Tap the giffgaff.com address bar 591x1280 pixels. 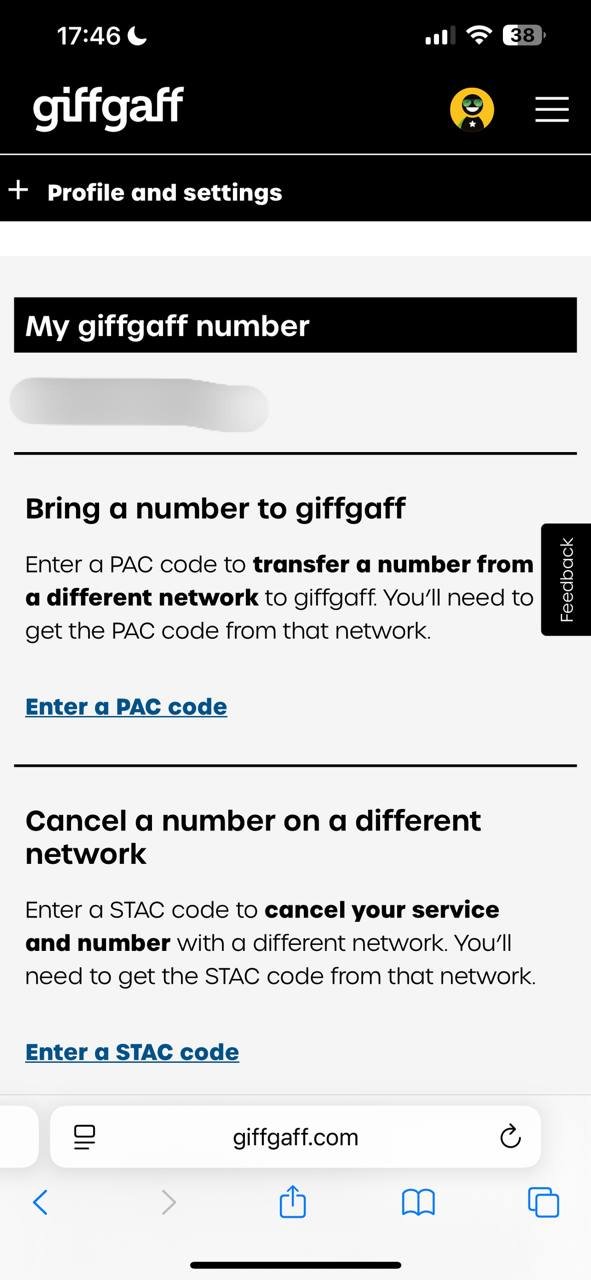tap(295, 1137)
